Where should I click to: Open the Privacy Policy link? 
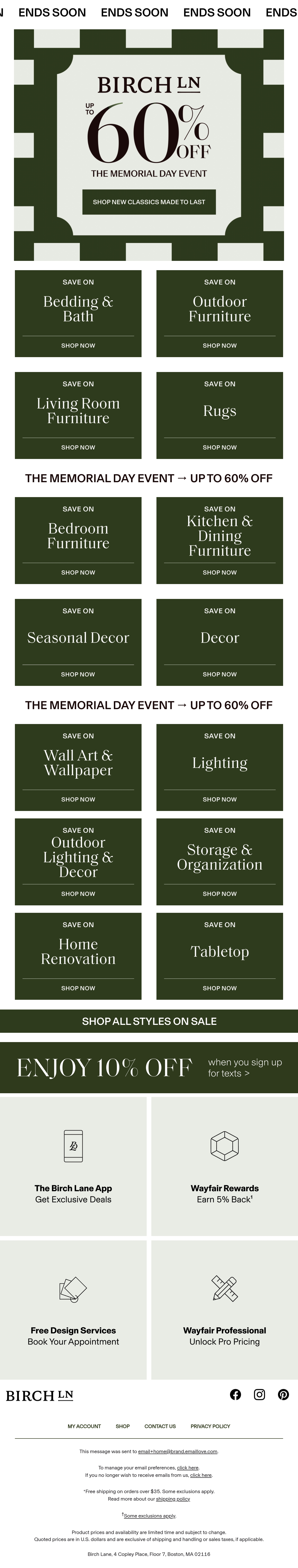[210, 1426]
